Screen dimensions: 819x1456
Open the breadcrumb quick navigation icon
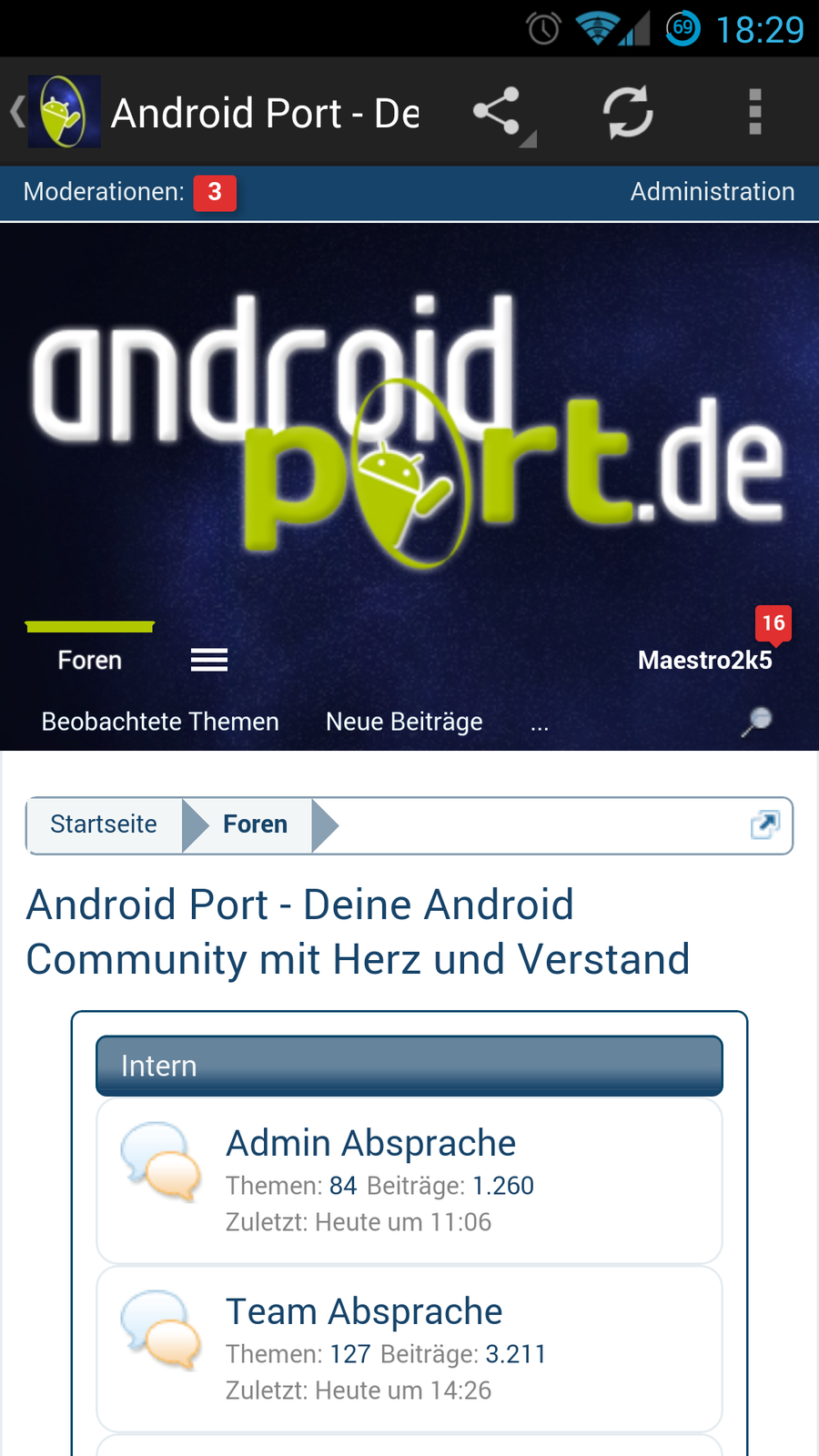pos(764,824)
